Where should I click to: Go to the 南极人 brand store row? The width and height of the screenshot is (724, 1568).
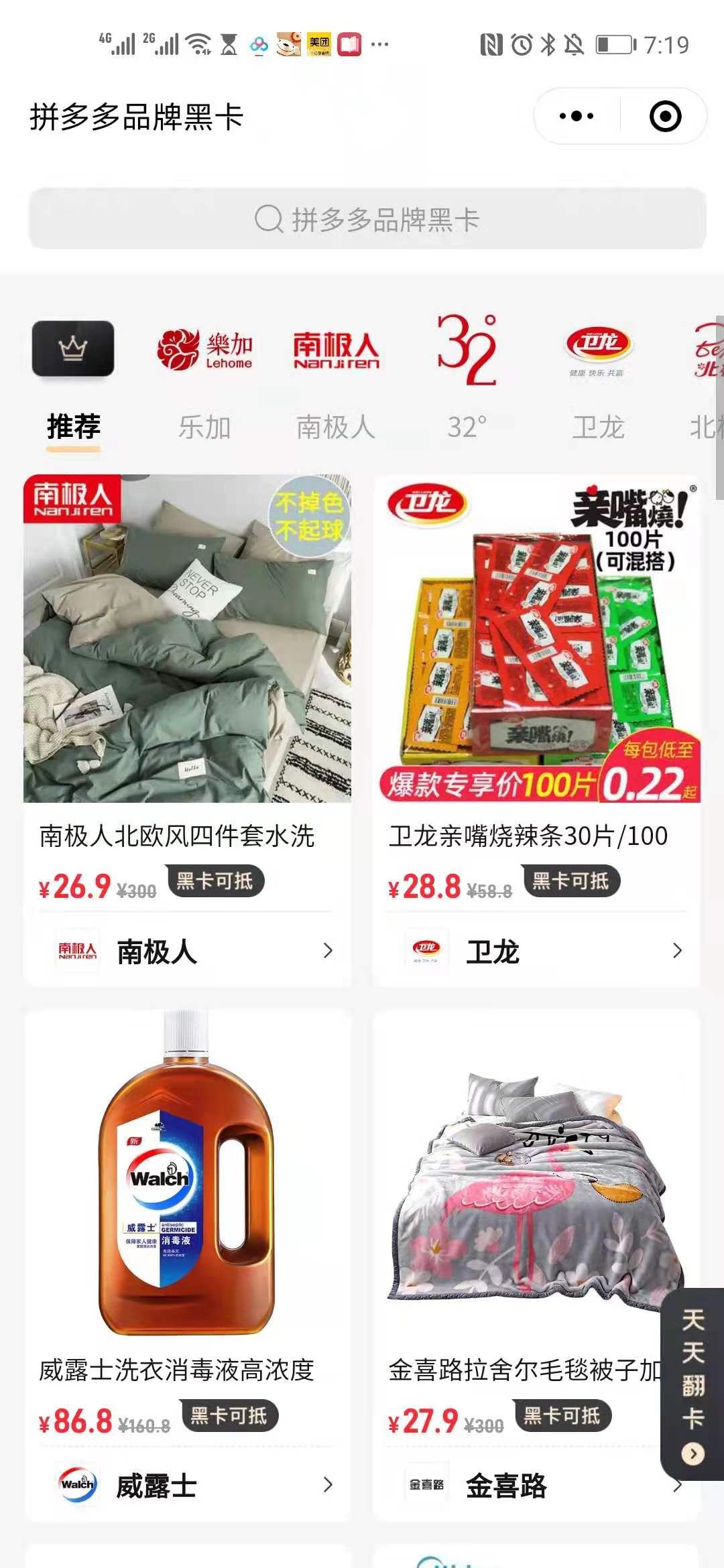point(188,951)
